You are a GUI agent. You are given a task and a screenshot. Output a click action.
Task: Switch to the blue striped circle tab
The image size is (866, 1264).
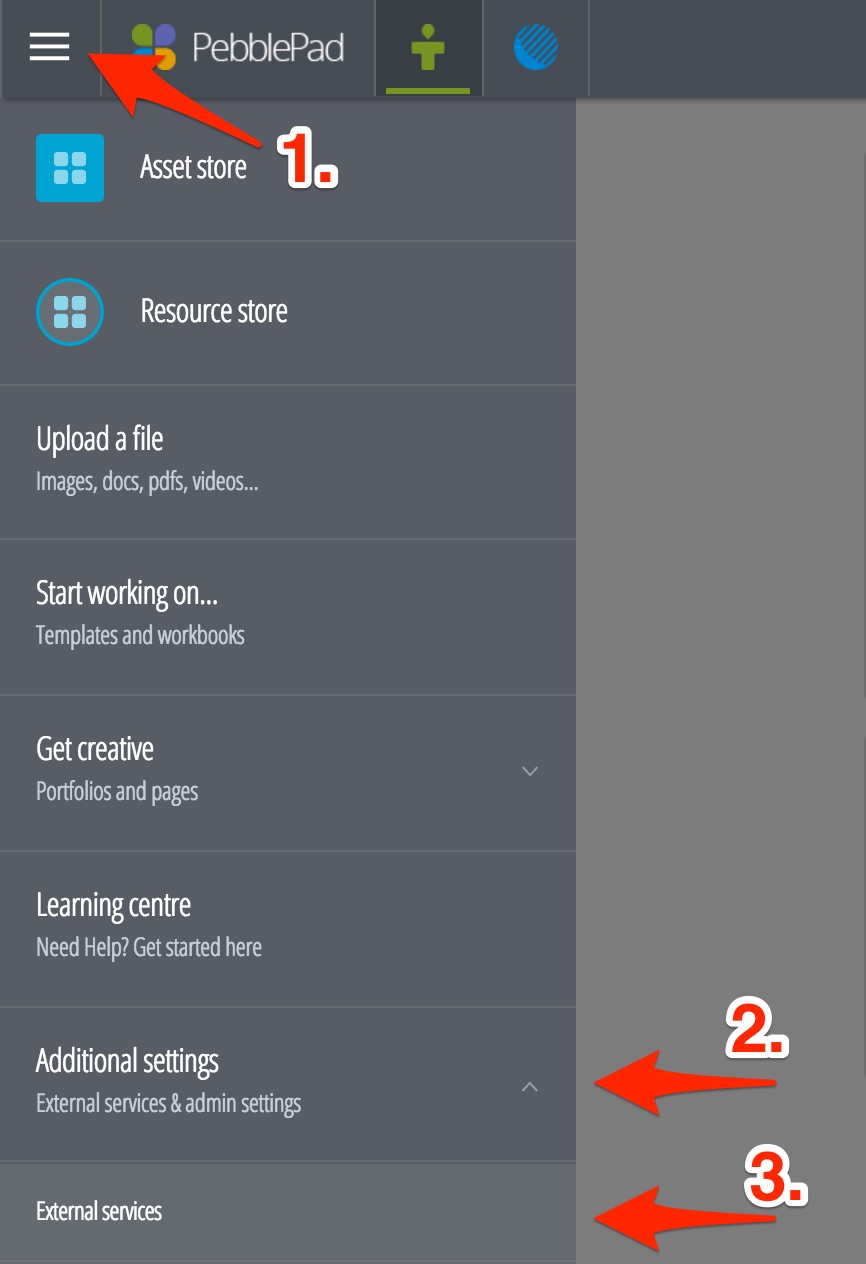pos(536,47)
